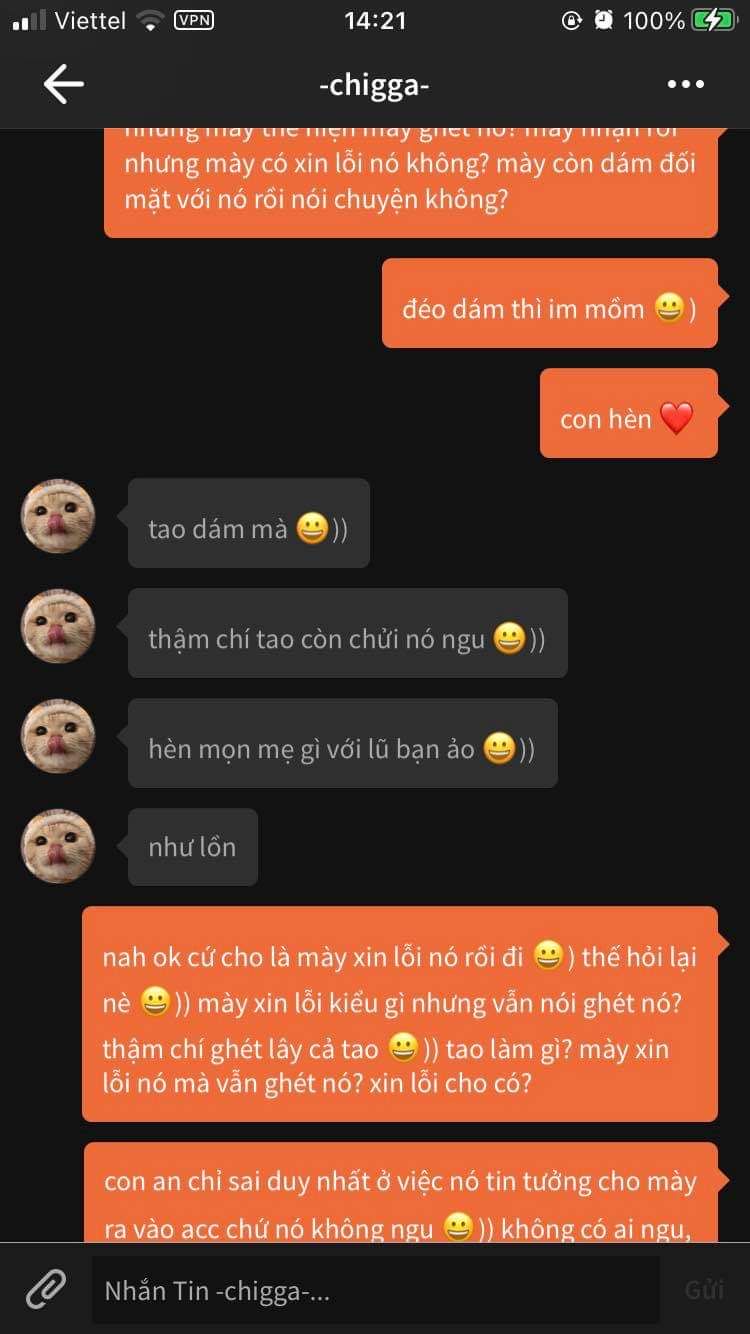This screenshot has width=750, height=1334.
Task: Focus the Nhắn Tin -chigga- message field
Action: (x=375, y=1291)
